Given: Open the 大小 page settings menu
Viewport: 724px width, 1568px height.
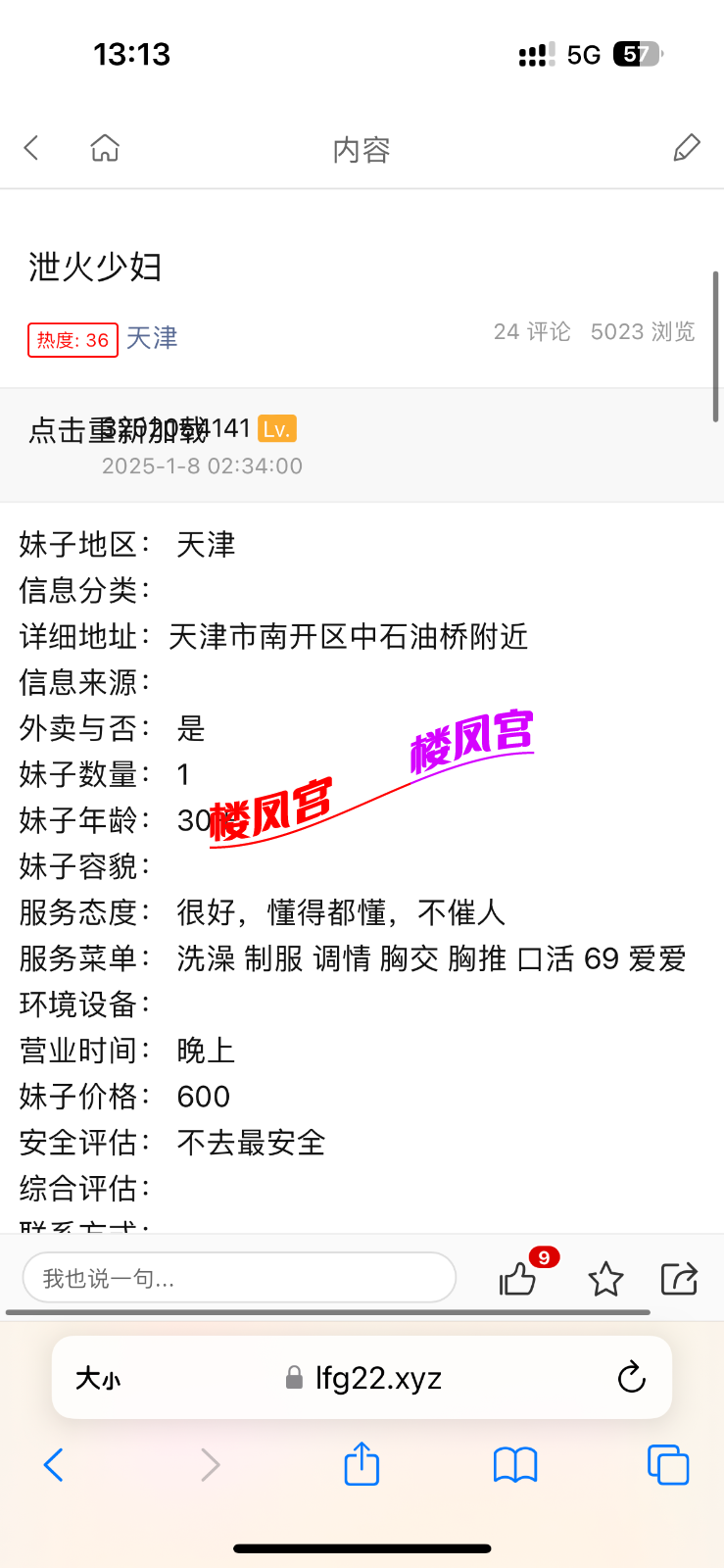Looking at the screenshot, I should pyautogui.click(x=97, y=1377).
